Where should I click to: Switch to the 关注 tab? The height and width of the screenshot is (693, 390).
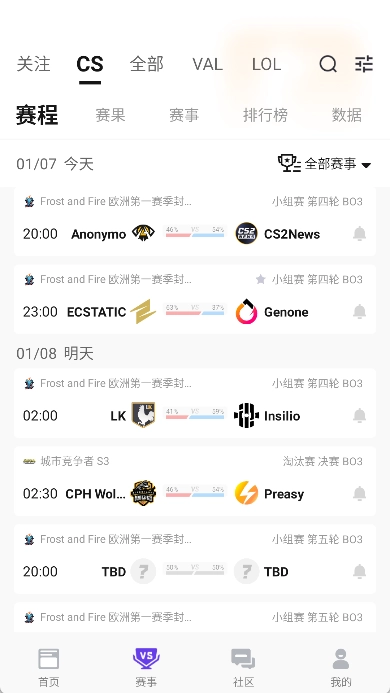pos(34,64)
